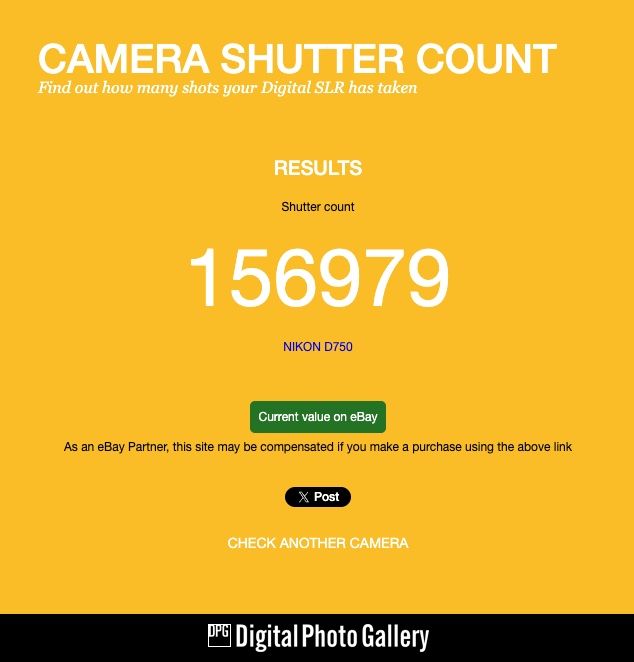Image resolution: width=634 pixels, height=662 pixels.
Task: Go to Camera Shutter Count home title
Action: tap(296, 59)
